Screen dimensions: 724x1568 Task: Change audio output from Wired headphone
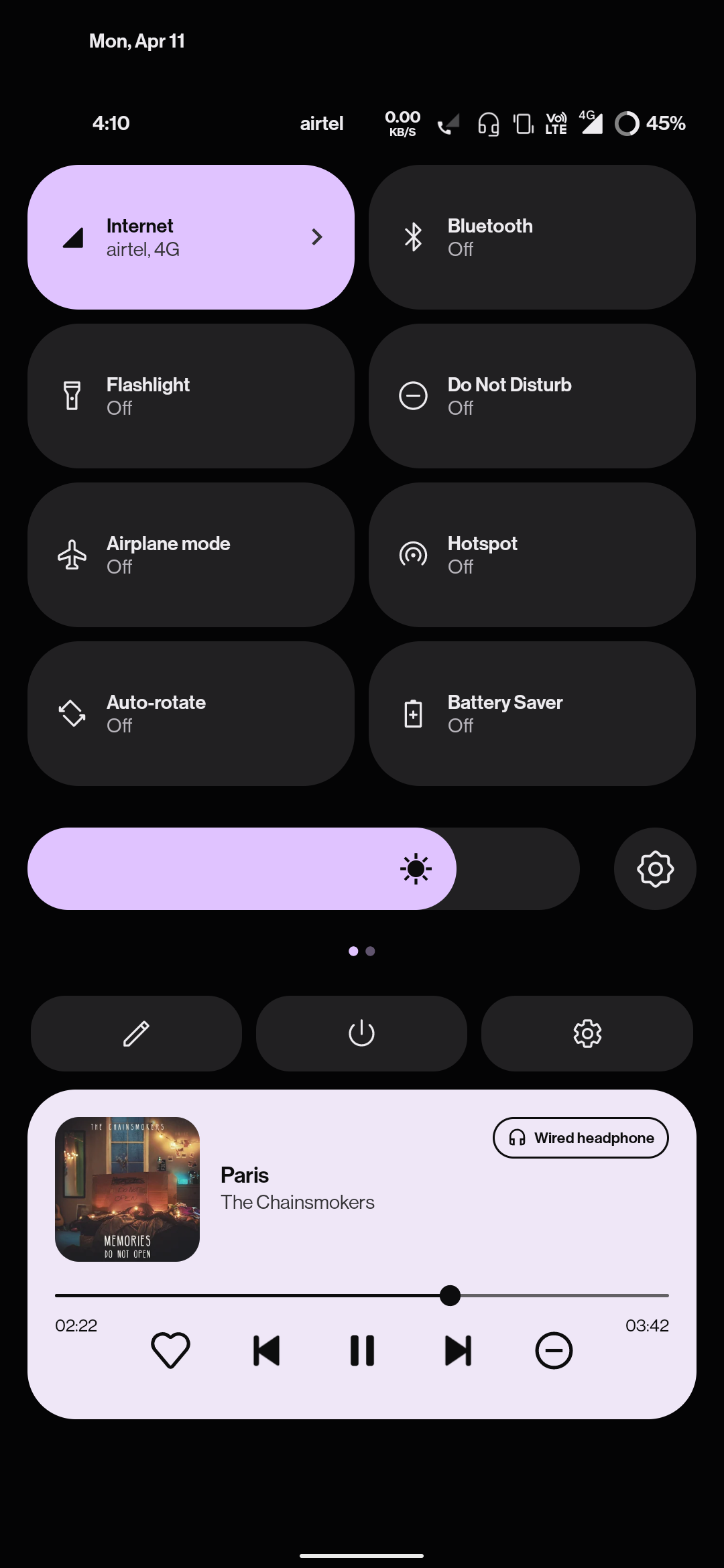(581, 1138)
